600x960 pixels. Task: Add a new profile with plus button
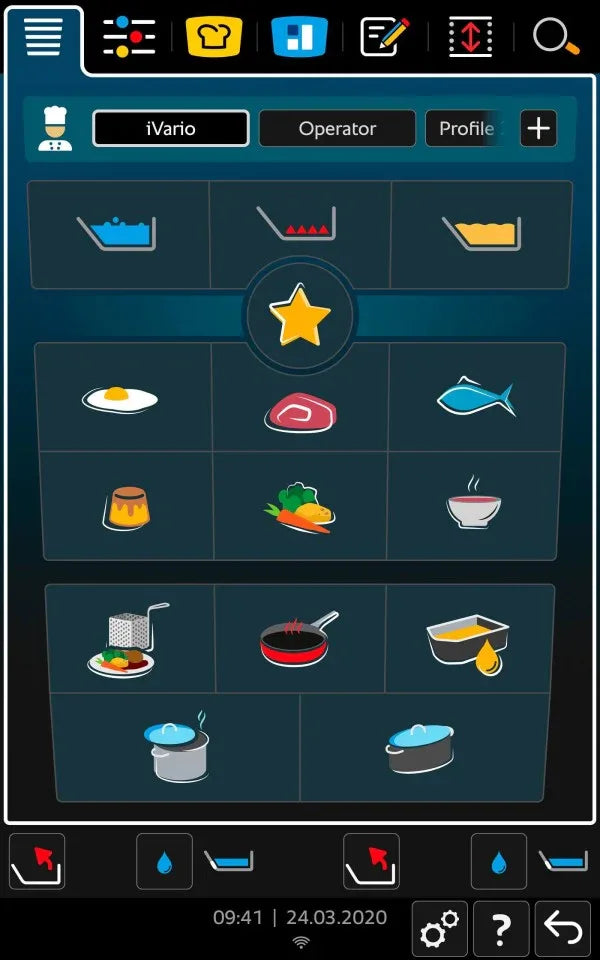538,128
